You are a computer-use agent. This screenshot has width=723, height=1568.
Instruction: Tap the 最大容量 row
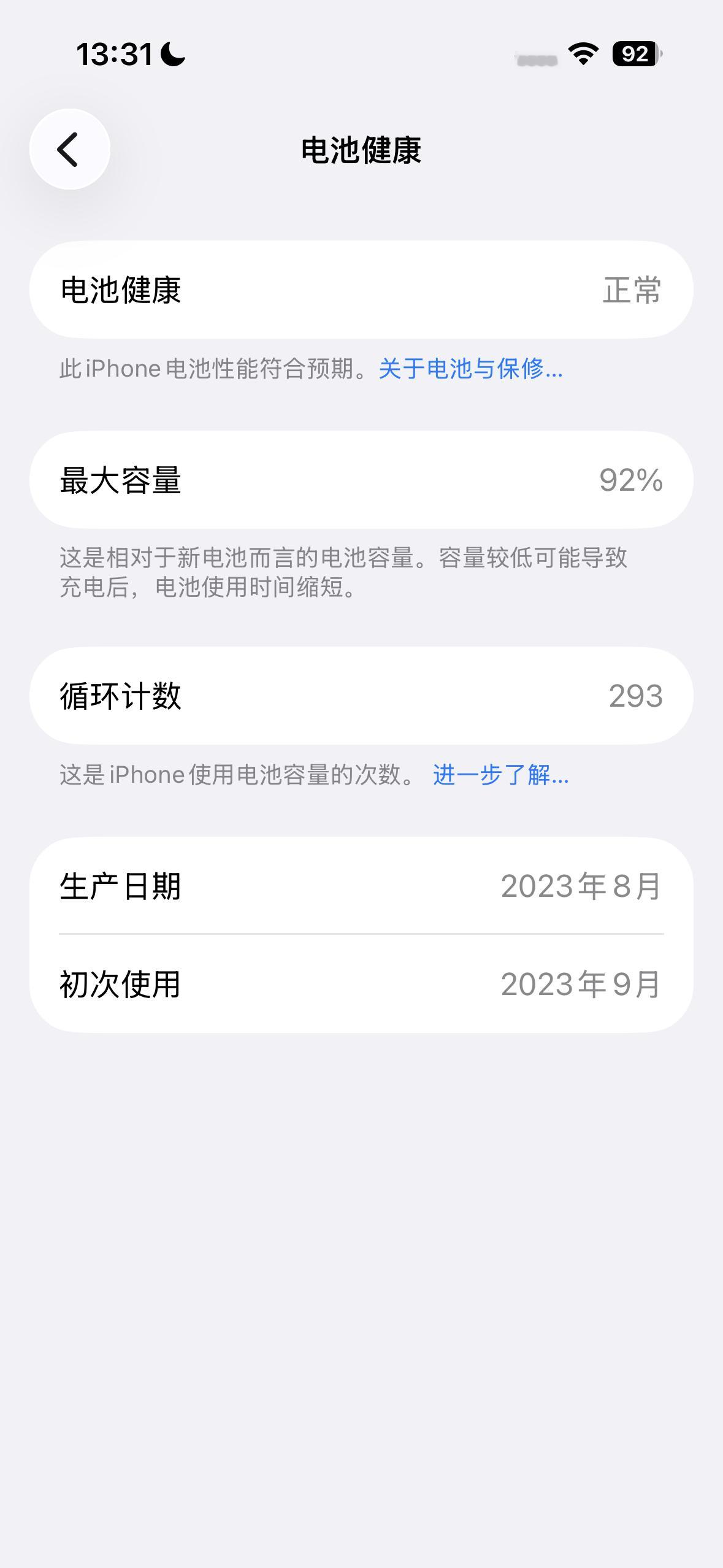[362, 480]
